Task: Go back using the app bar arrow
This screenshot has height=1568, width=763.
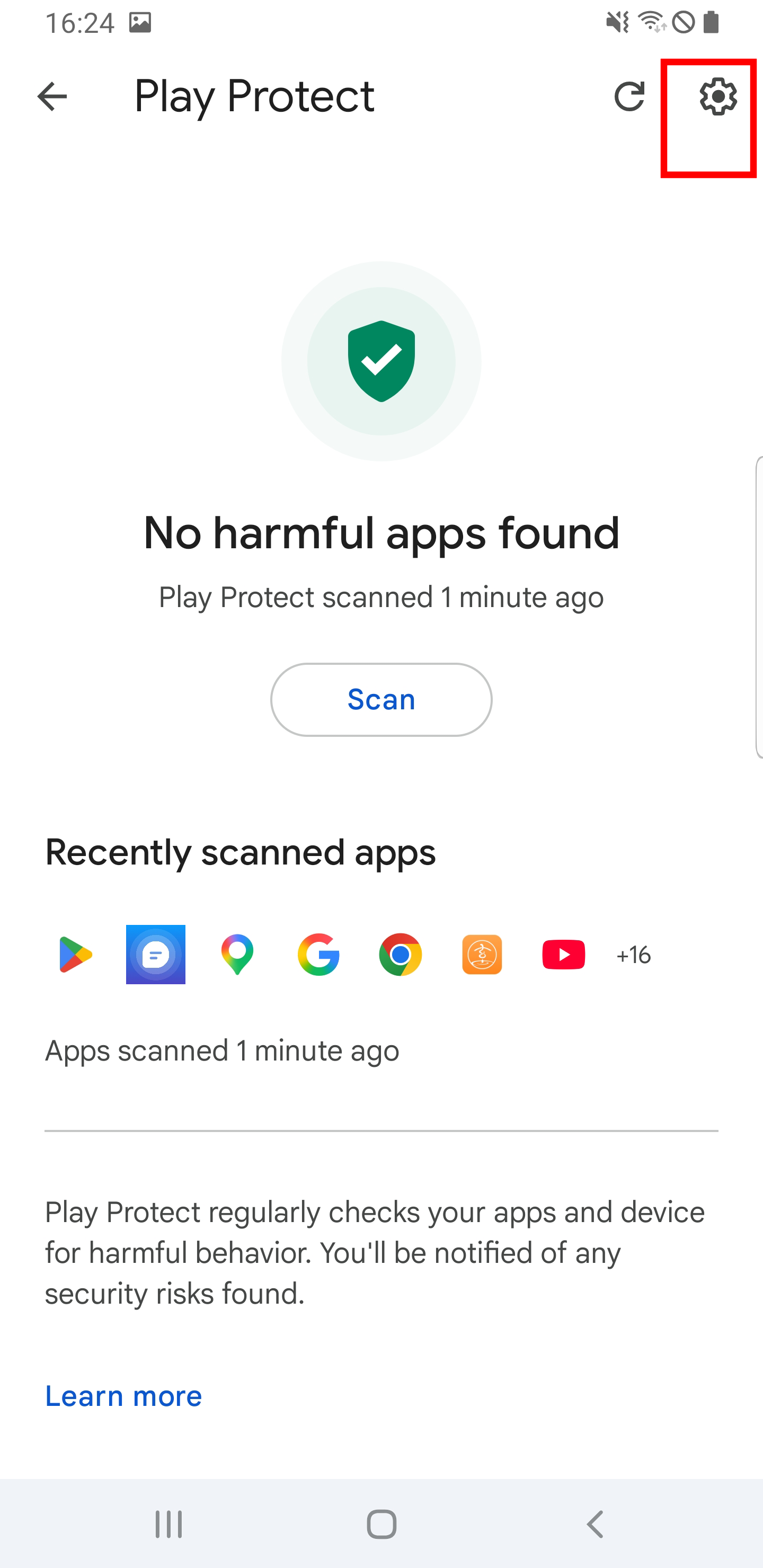Action: point(52,96)
